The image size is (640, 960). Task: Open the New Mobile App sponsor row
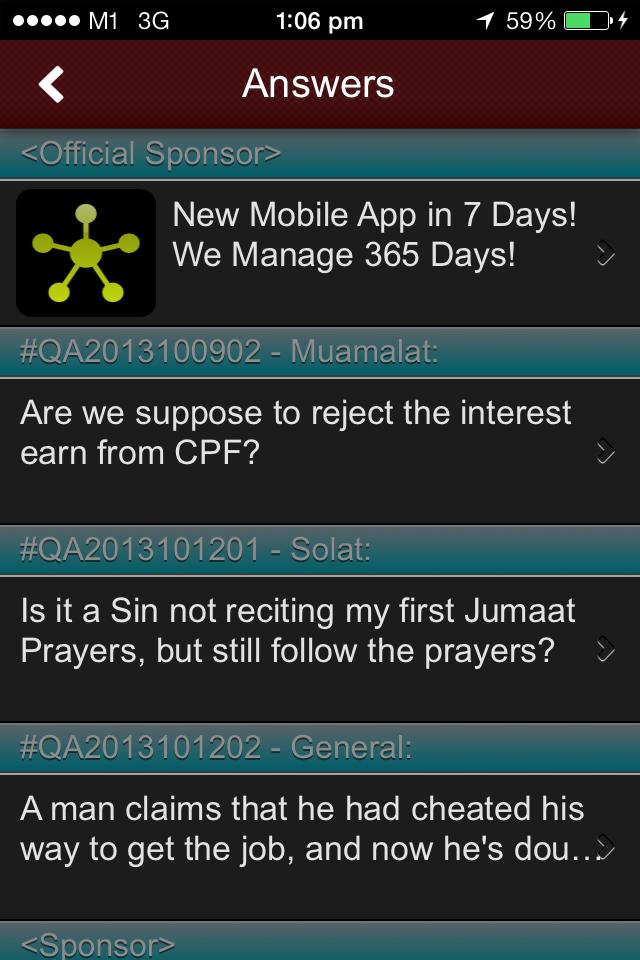click(x=320, y=253)
